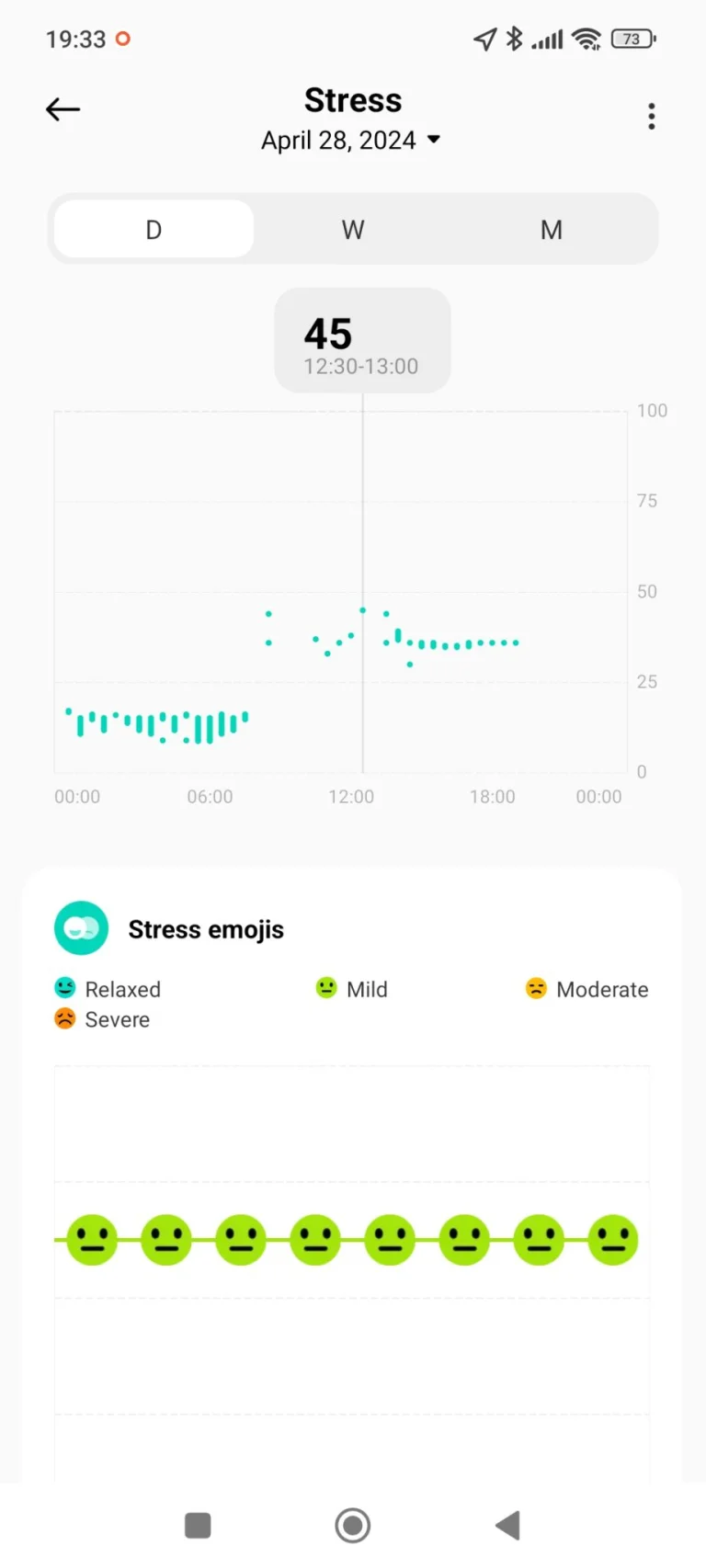
Task: Tap the Bluetooth icon in the status bar
Action: pos(513,39)
